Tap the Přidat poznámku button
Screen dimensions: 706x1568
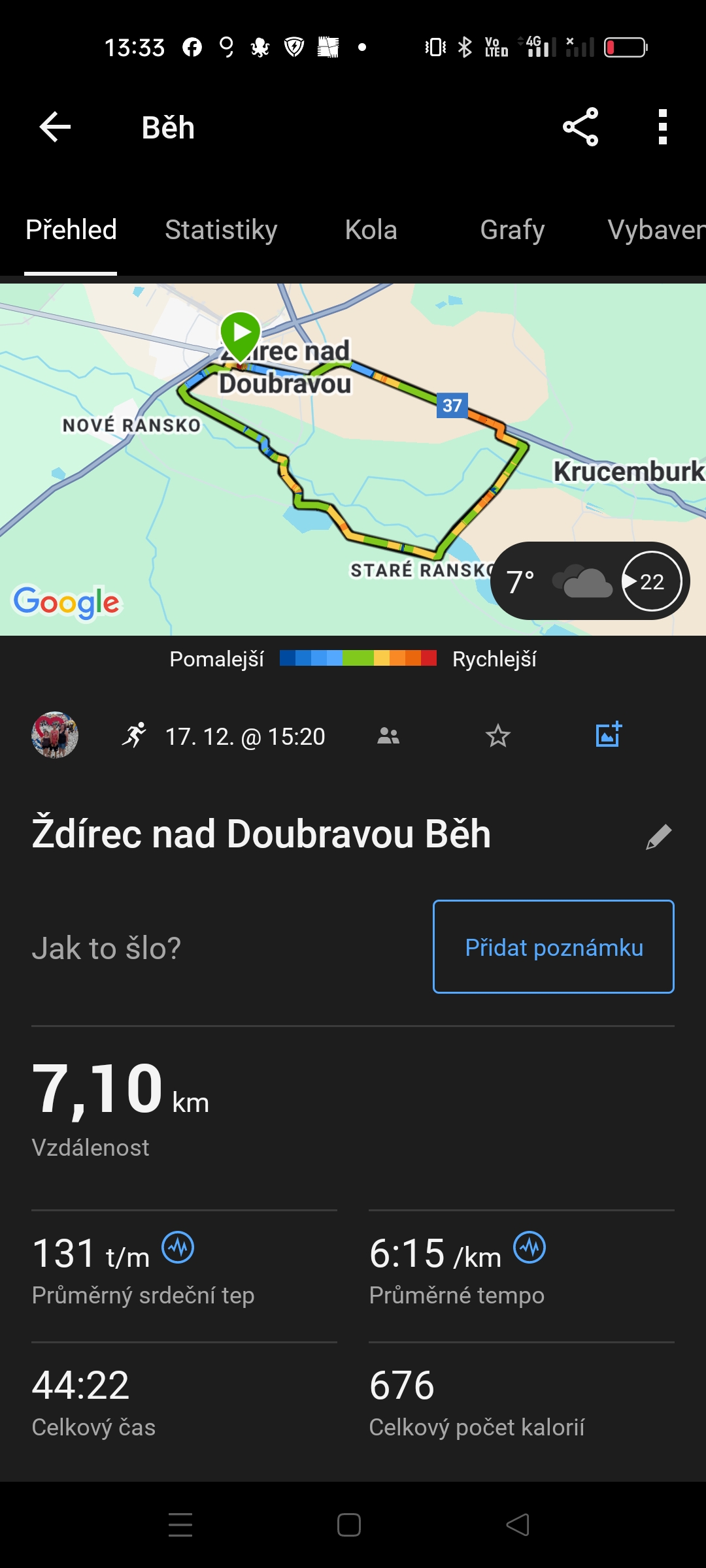554,947
